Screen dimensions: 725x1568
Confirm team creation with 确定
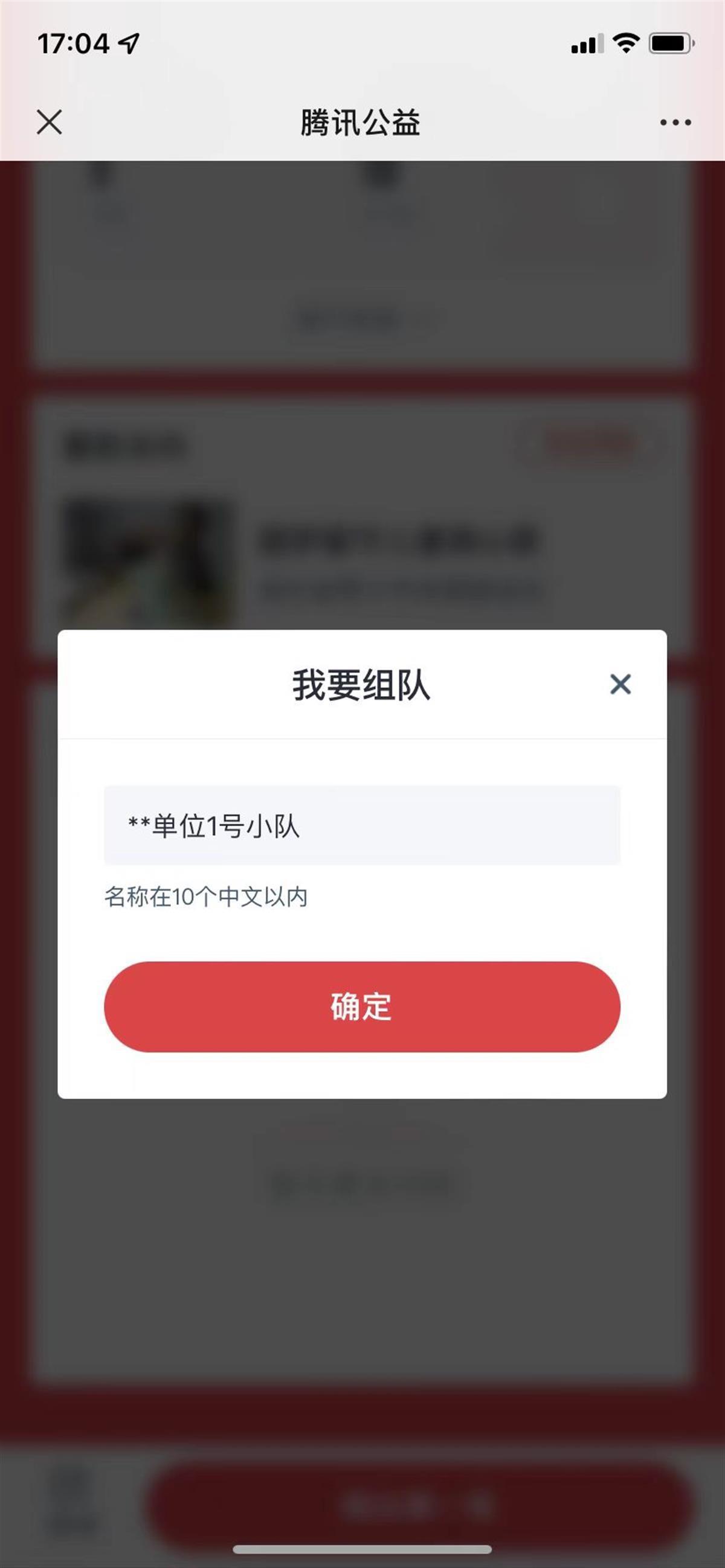pyautogui.click(x=362, y=1006)
